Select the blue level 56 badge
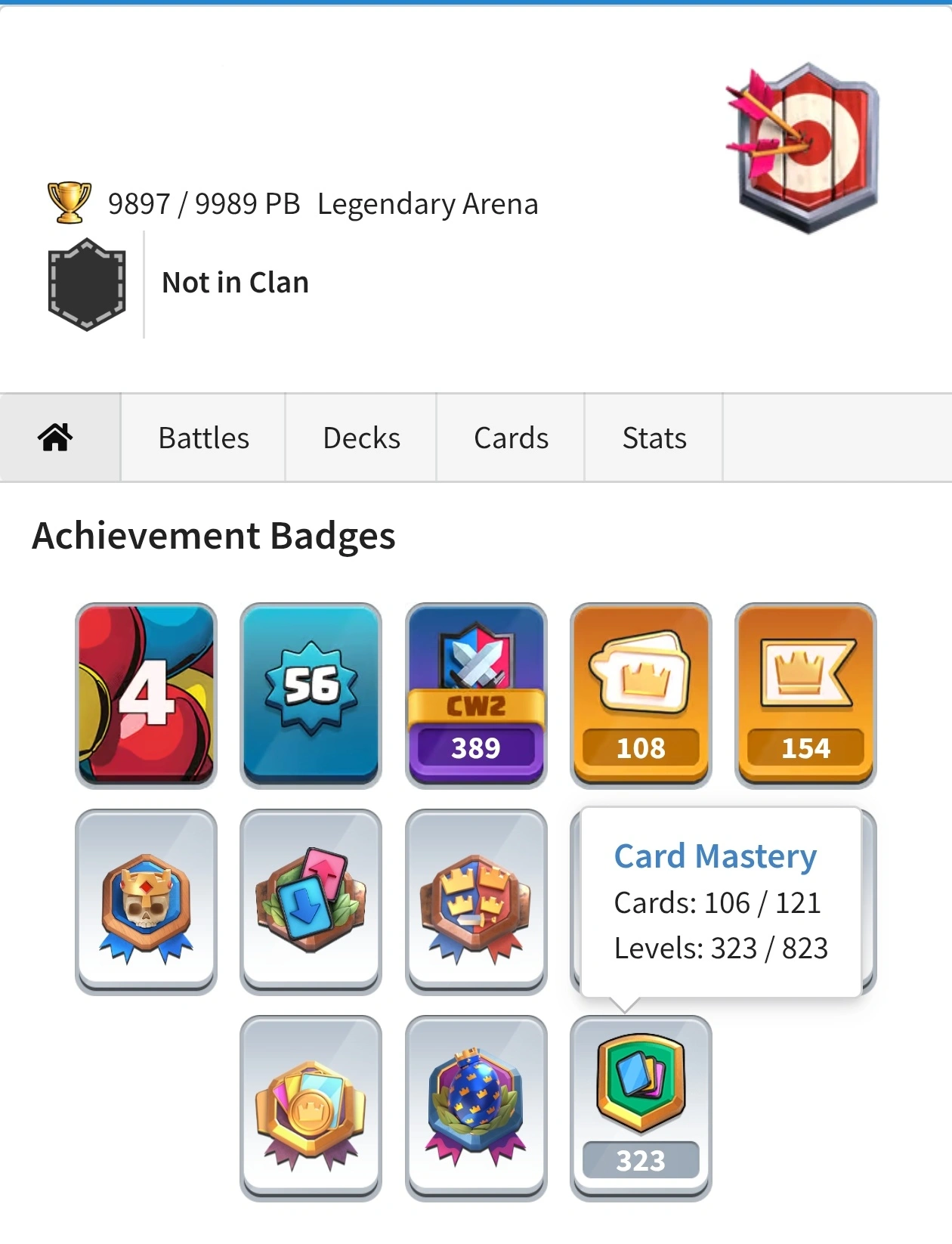 click(x=311, y=695)
